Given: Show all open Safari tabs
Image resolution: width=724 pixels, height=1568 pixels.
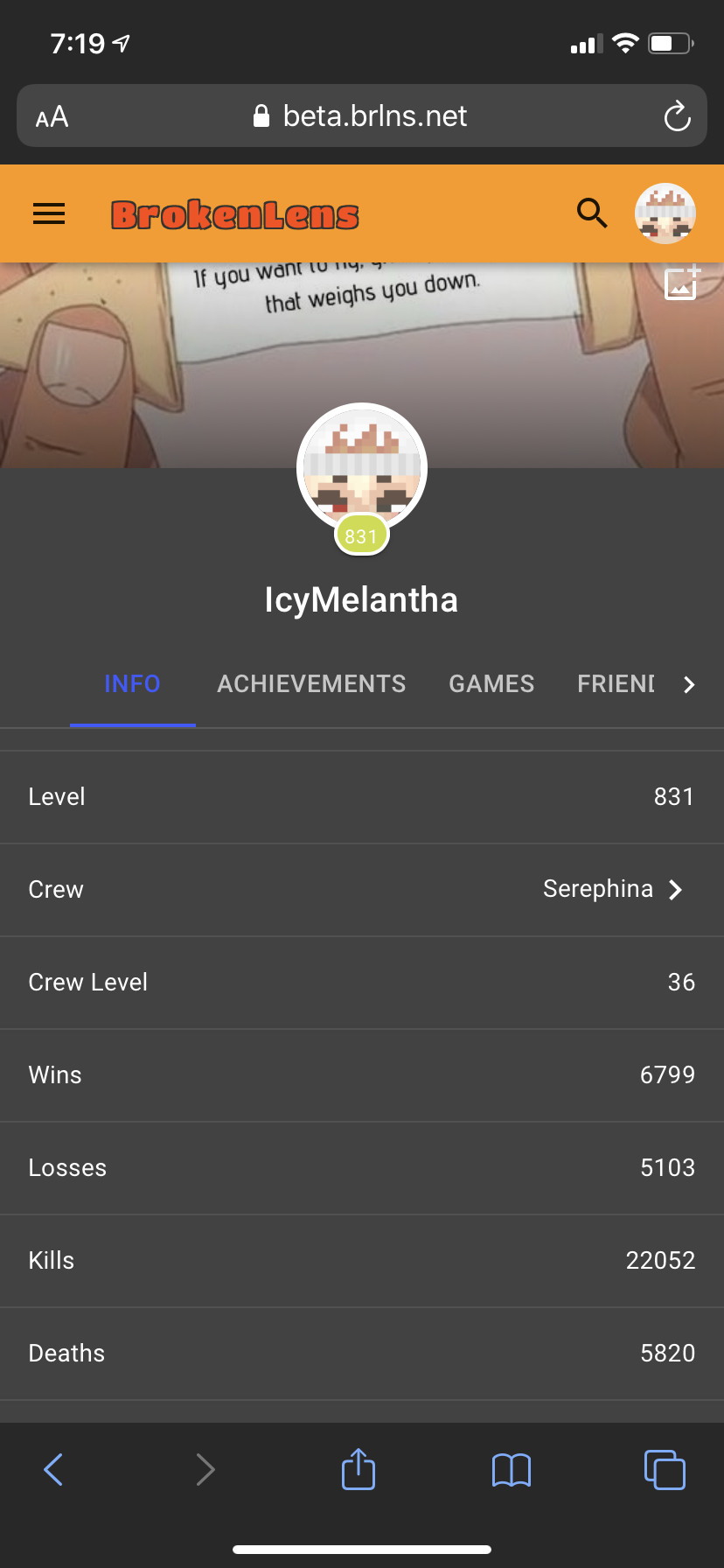Looking at the screenshot, I should (665, 1469).
